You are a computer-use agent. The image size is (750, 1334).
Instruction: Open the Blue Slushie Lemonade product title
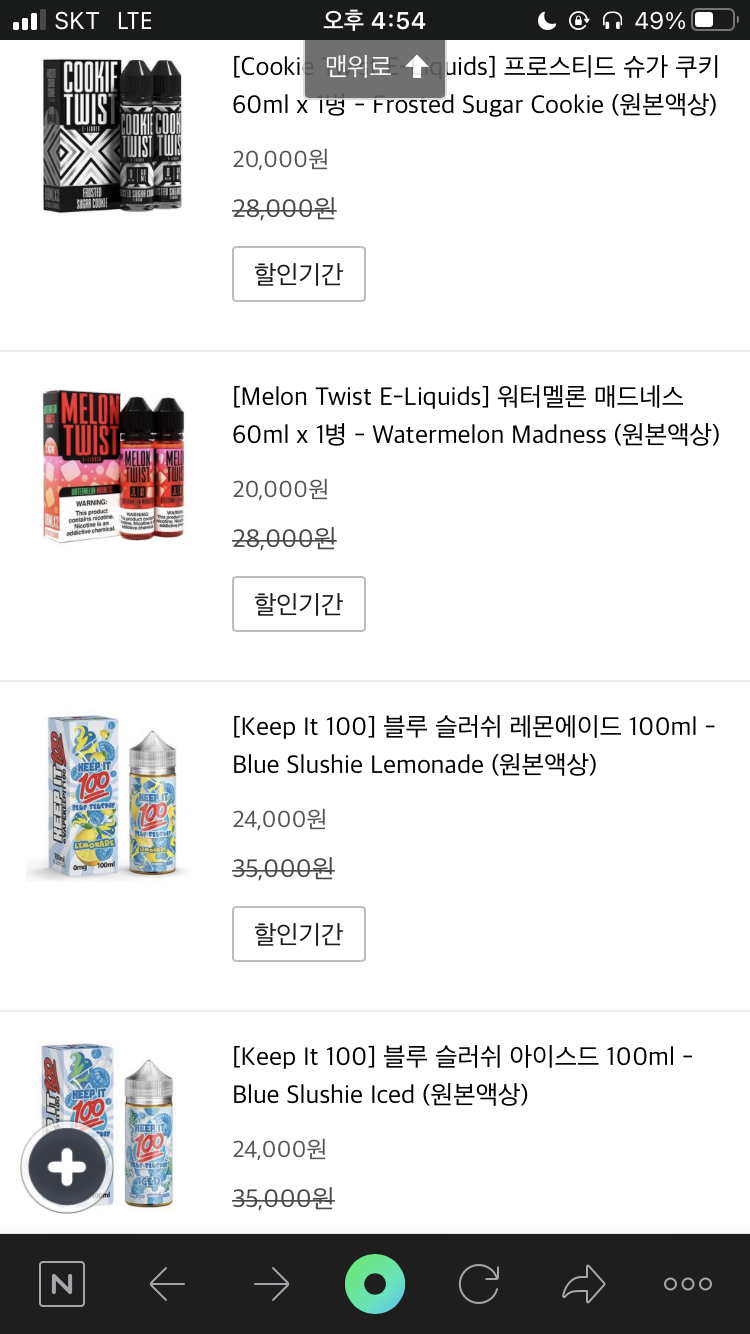pyautogui.click(x=473, y=745)
